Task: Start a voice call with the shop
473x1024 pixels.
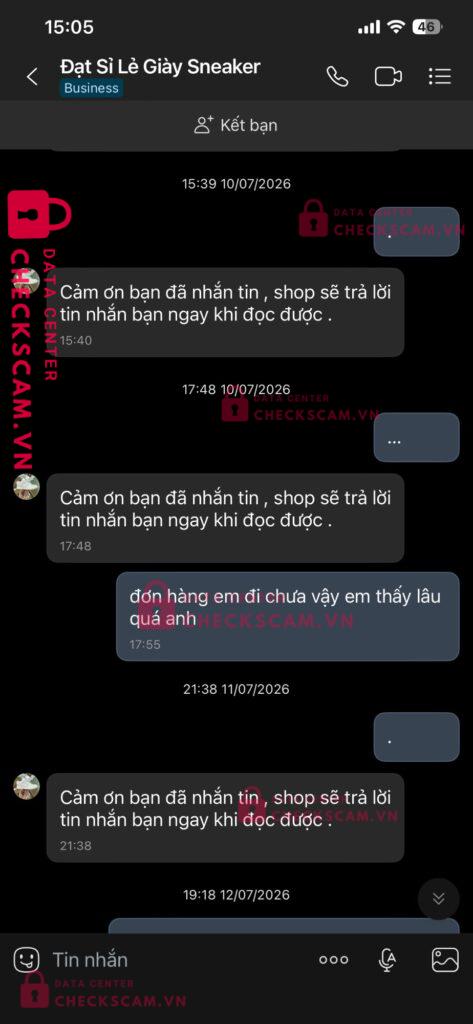Action: pyautogui.click(x=337, y=76)
